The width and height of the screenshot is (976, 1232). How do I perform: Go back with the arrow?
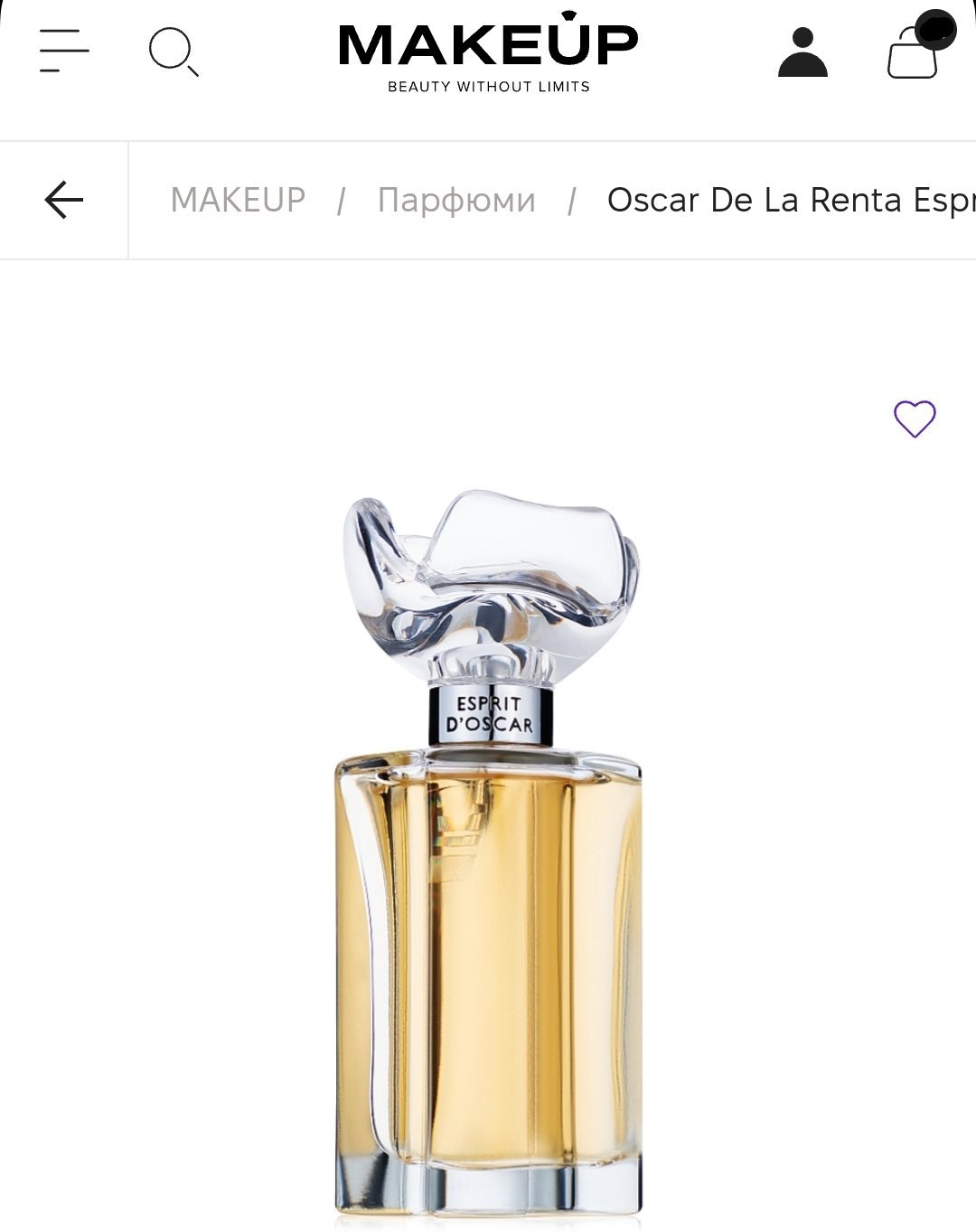coord(63,200)
